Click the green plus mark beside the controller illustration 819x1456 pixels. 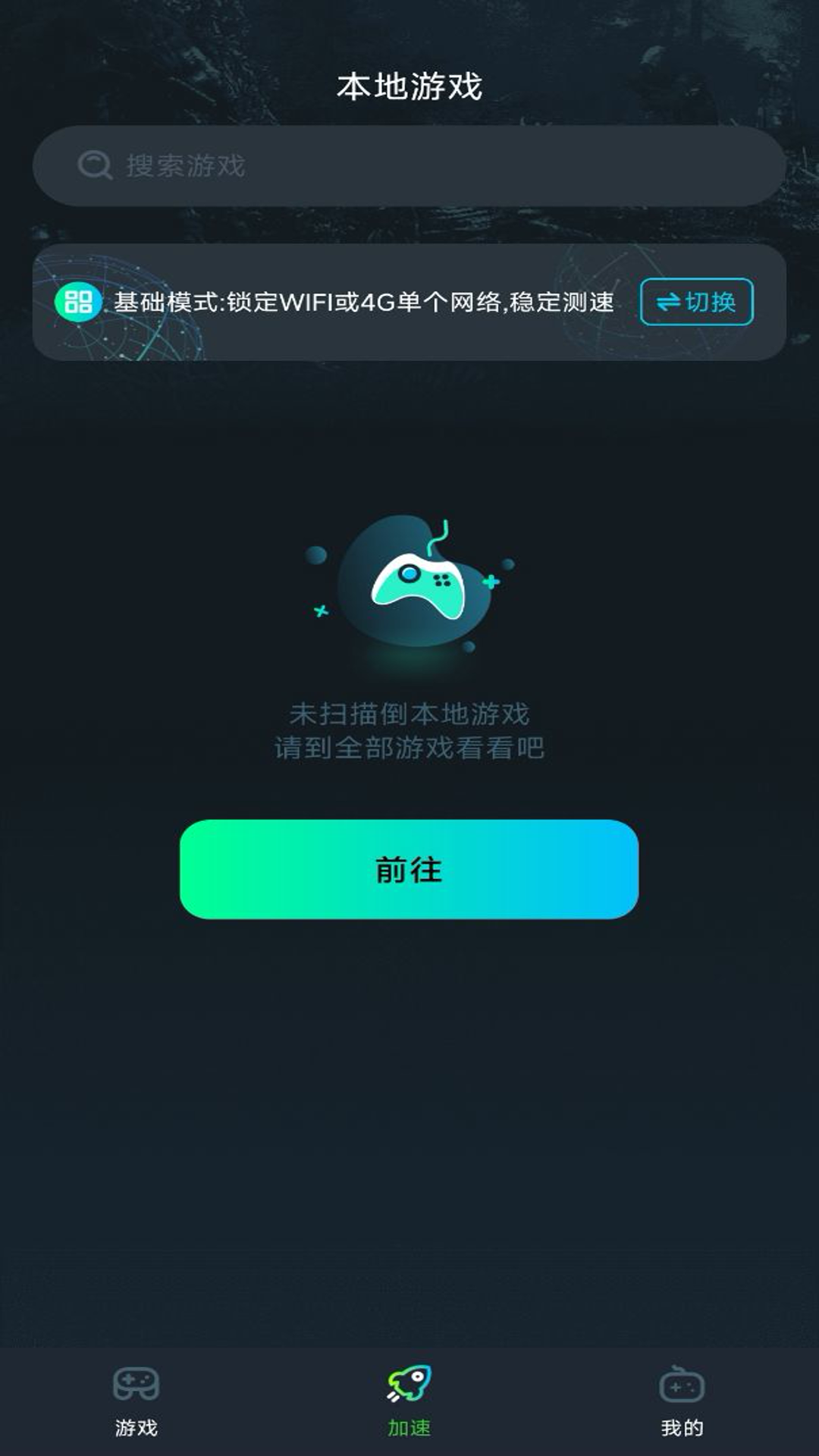(x=491, y=580)
